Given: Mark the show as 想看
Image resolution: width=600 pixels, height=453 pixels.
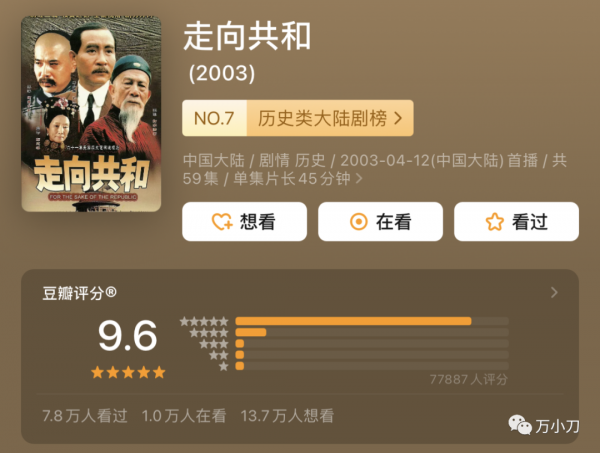Looking at the screenshot, I should click(244, 222).
